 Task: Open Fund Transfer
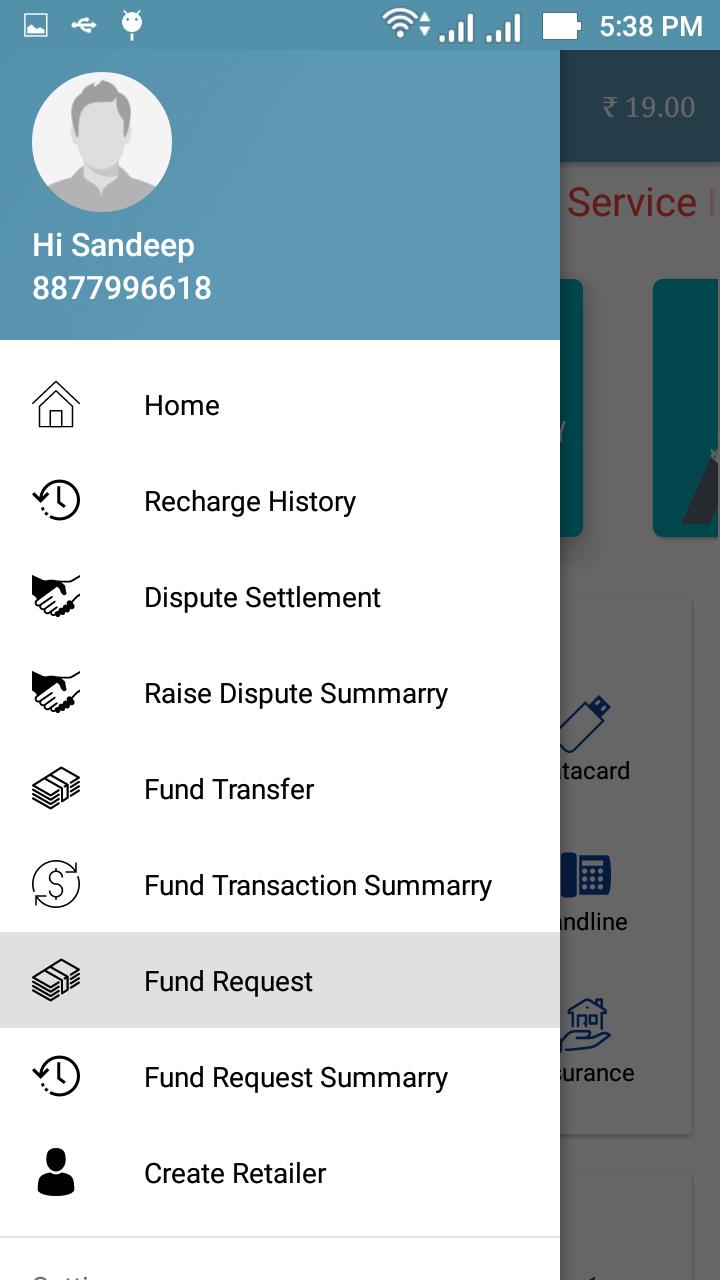pyautogui.click(x=229, y=789)
